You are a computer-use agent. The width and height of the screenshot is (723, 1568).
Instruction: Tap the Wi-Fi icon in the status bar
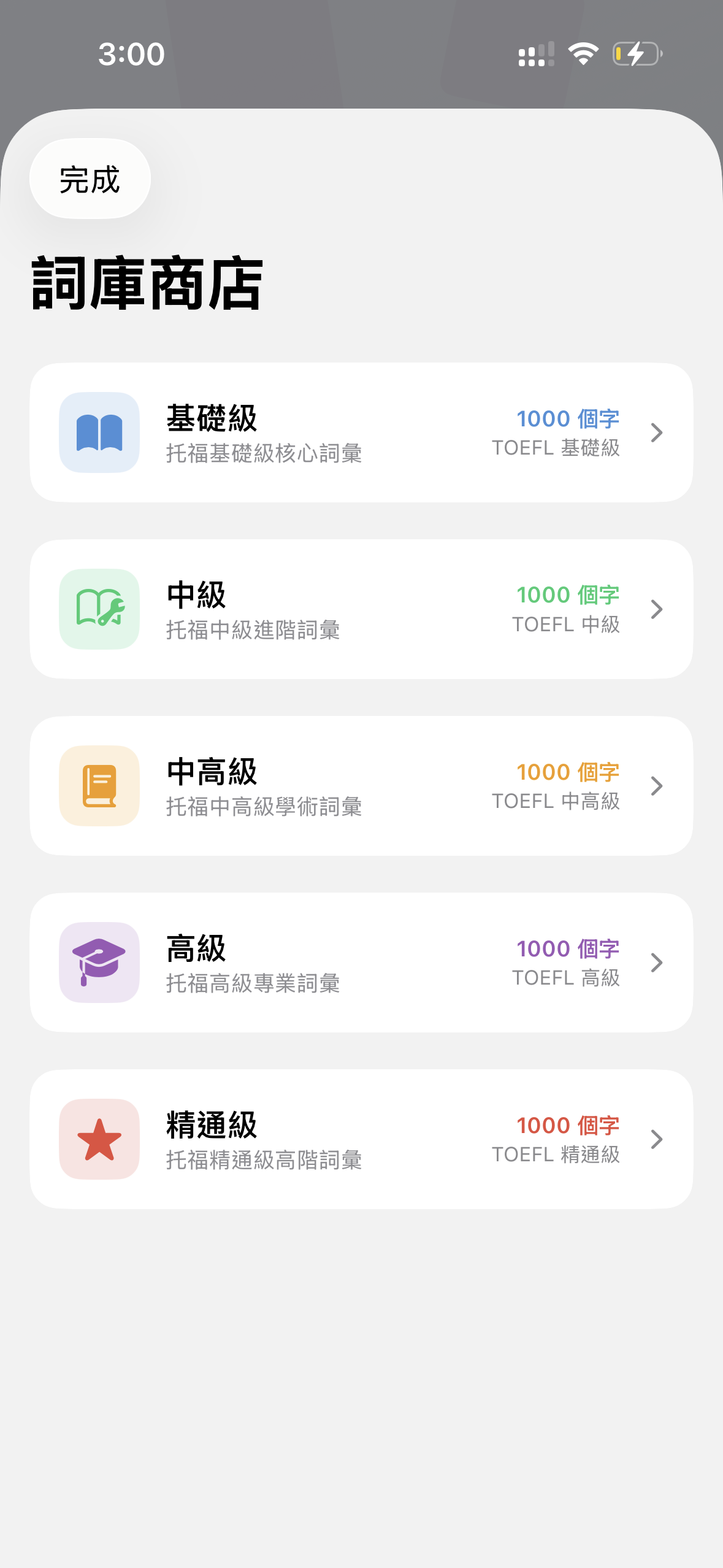583,54
